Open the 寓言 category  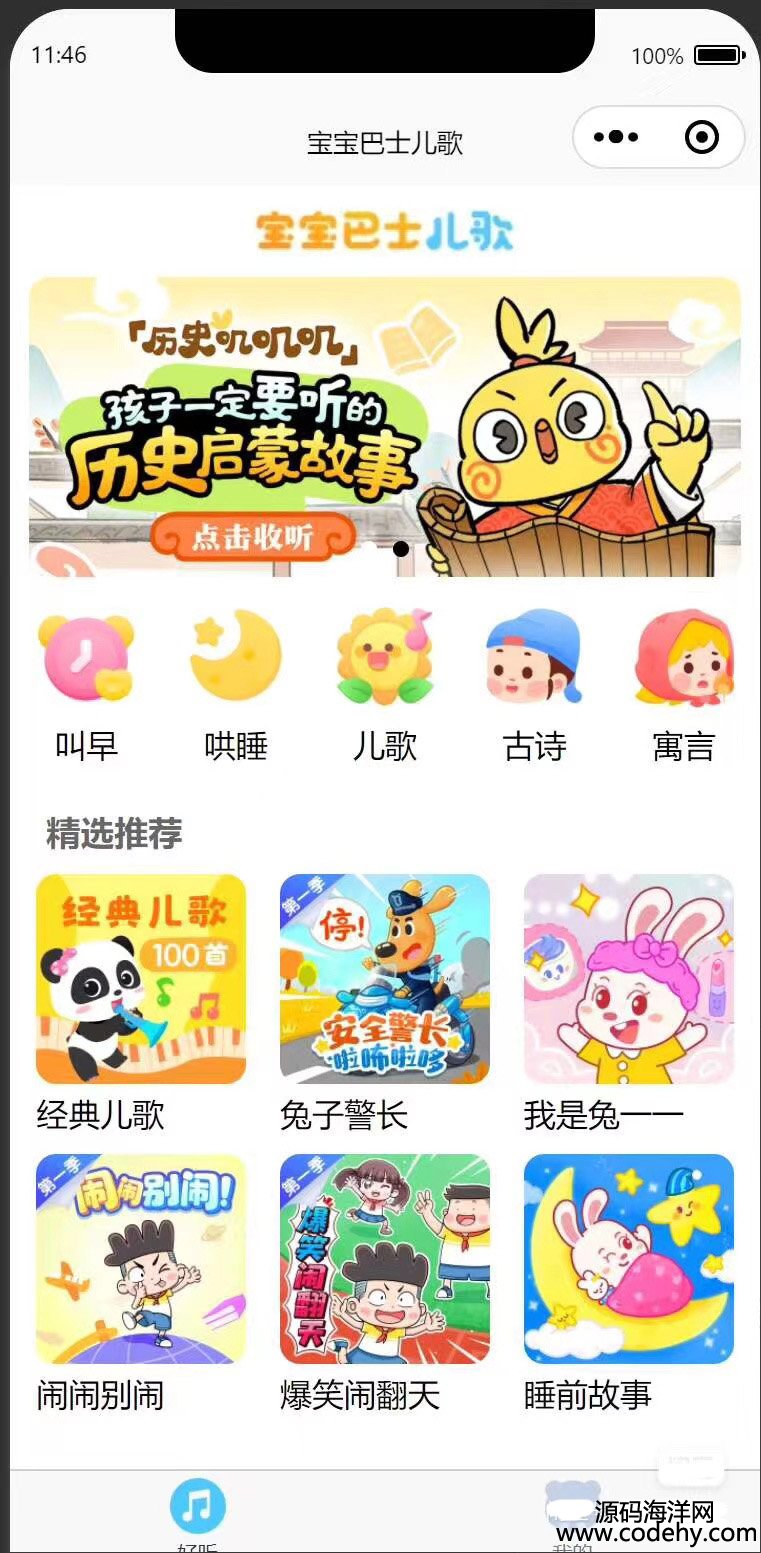click(684, 688)
